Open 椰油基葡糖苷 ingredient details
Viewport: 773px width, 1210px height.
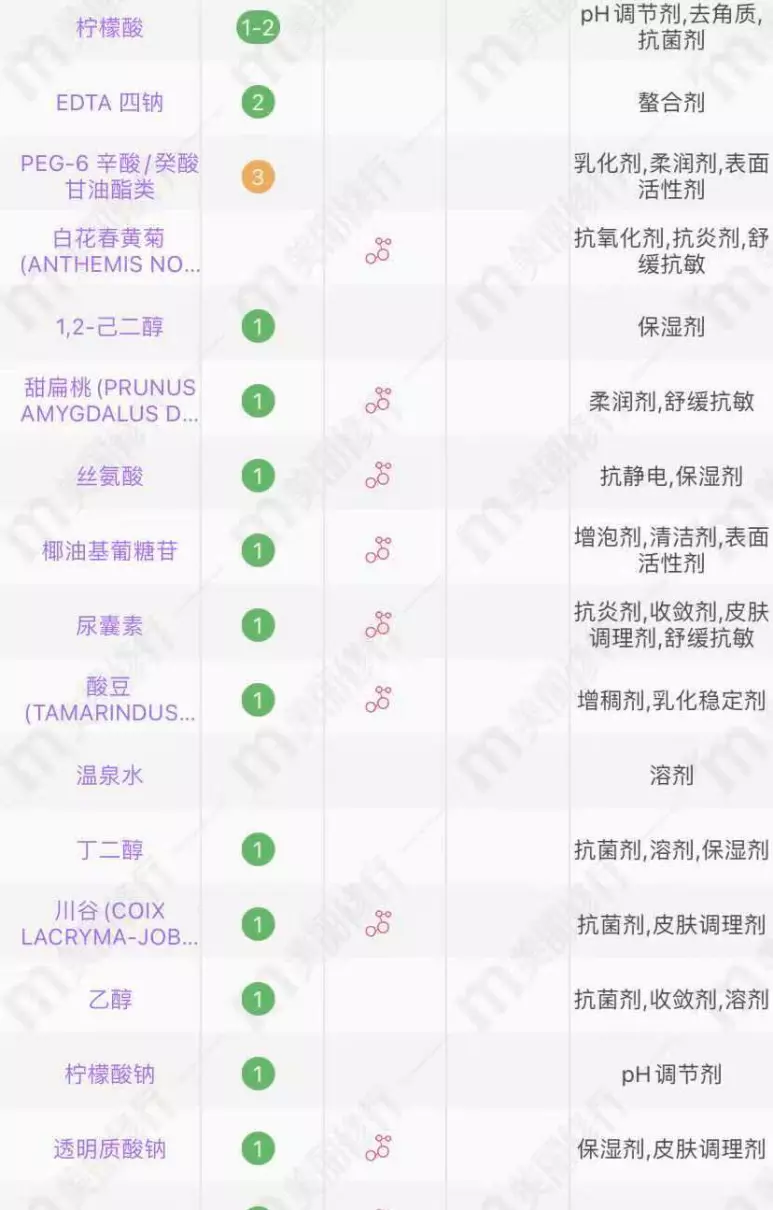coord(110,550)
